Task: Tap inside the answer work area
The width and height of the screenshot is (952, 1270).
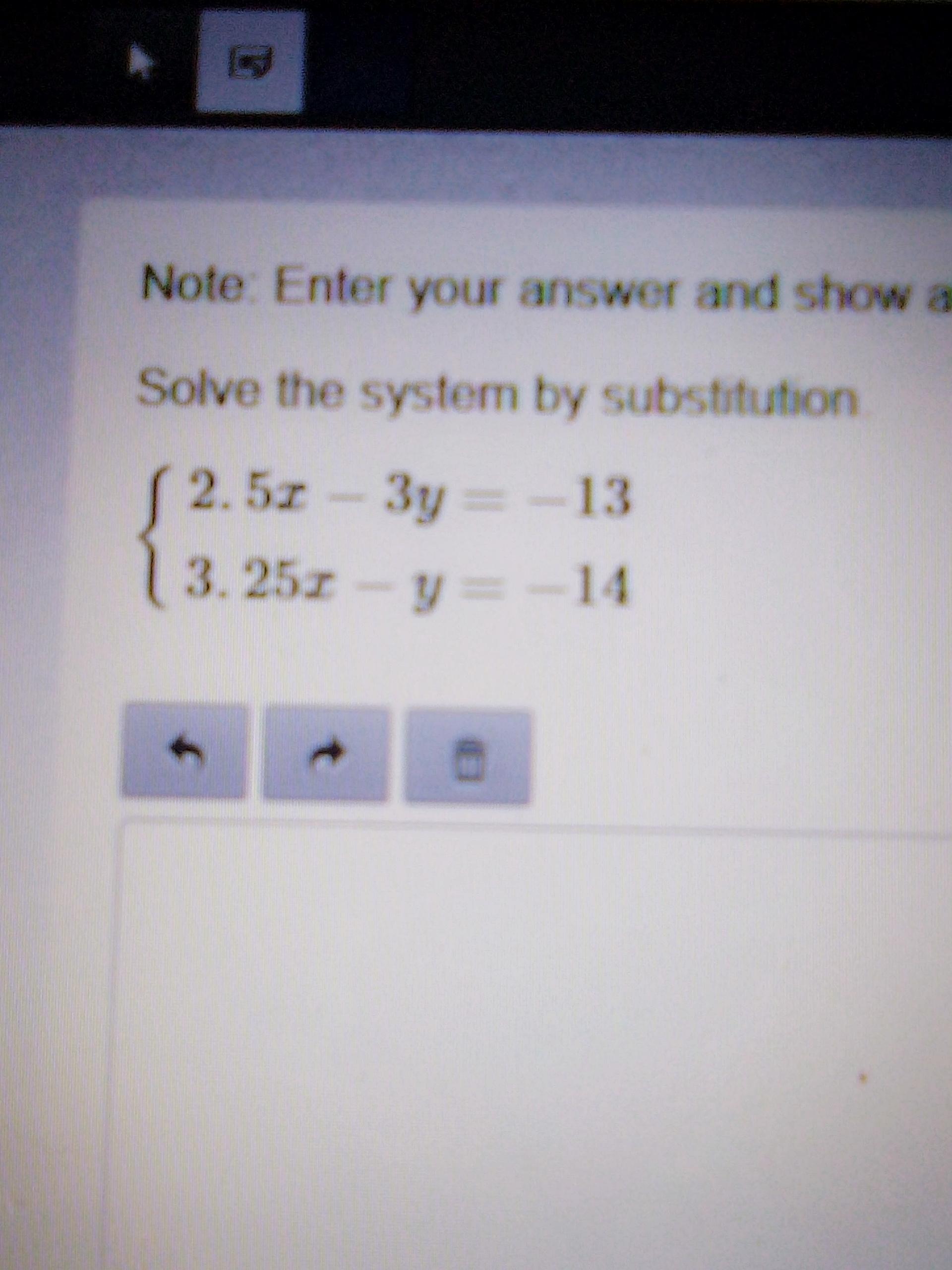Action: point(536,1045)
